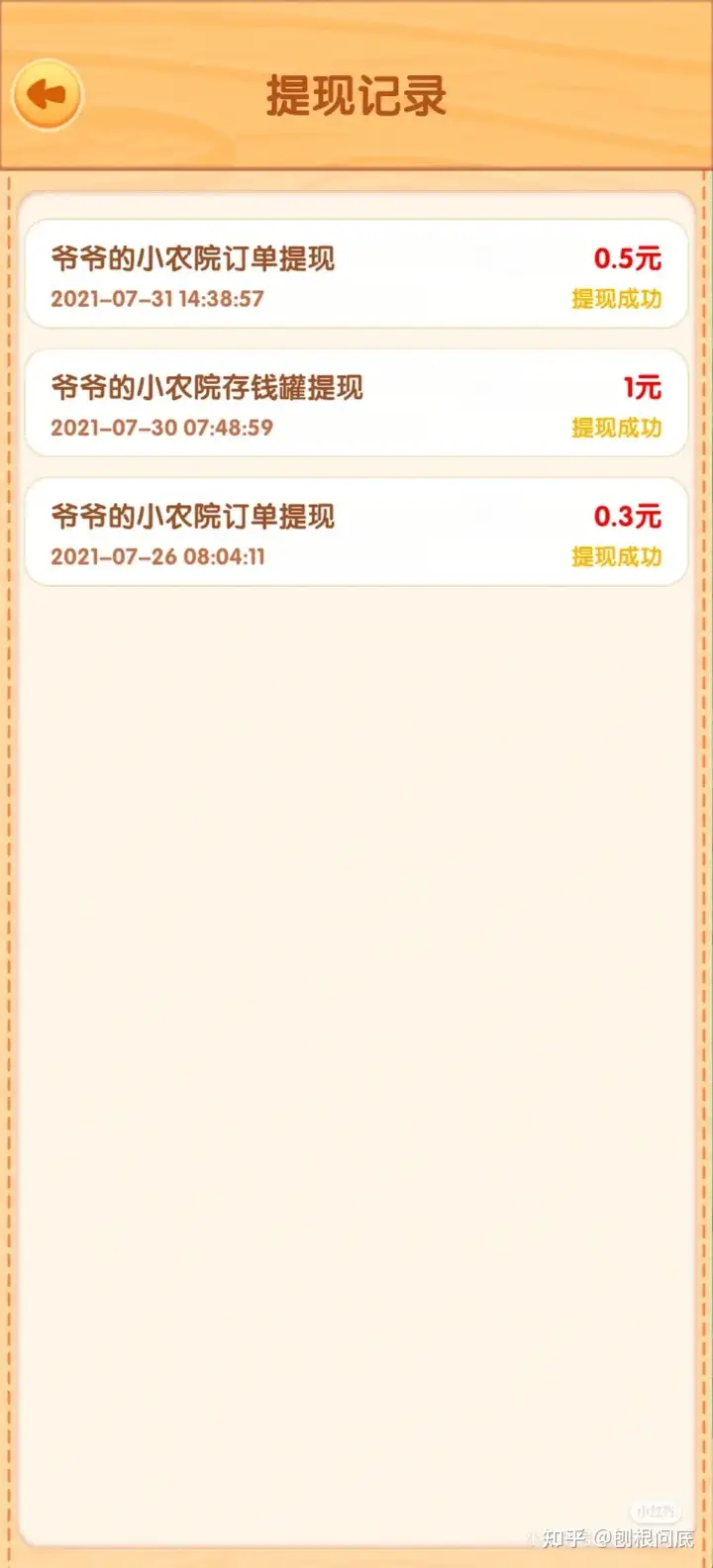
Task: Go back using the orange arrow button
Action: click(47, 95)
